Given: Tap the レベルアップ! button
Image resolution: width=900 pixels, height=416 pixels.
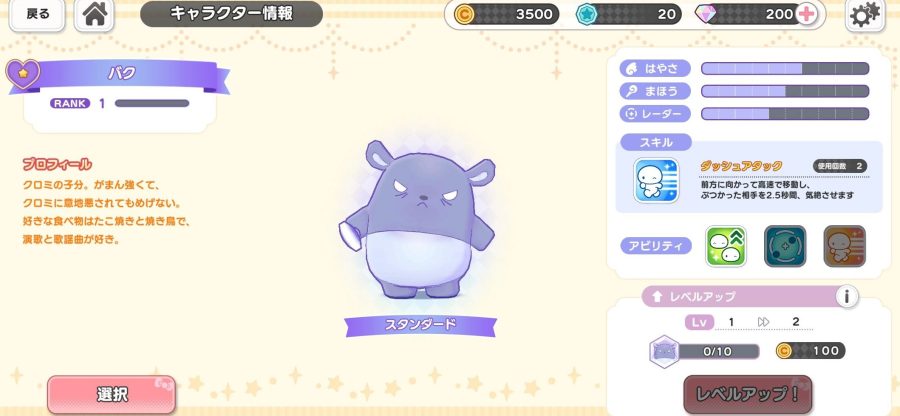Looking at the screenshot, I should pyautogui.click(x=747, y=394).
